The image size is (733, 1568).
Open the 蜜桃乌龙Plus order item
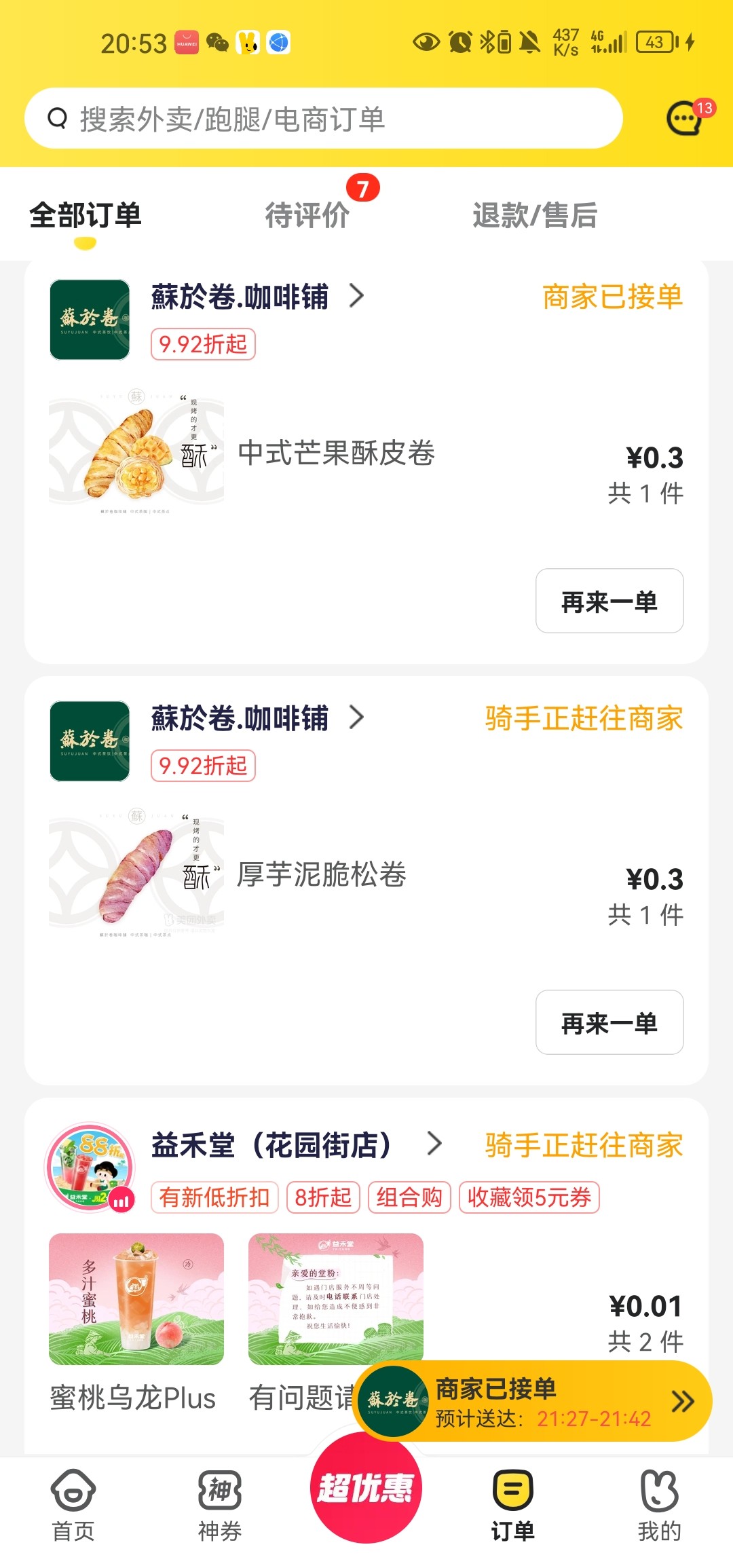136,1300
